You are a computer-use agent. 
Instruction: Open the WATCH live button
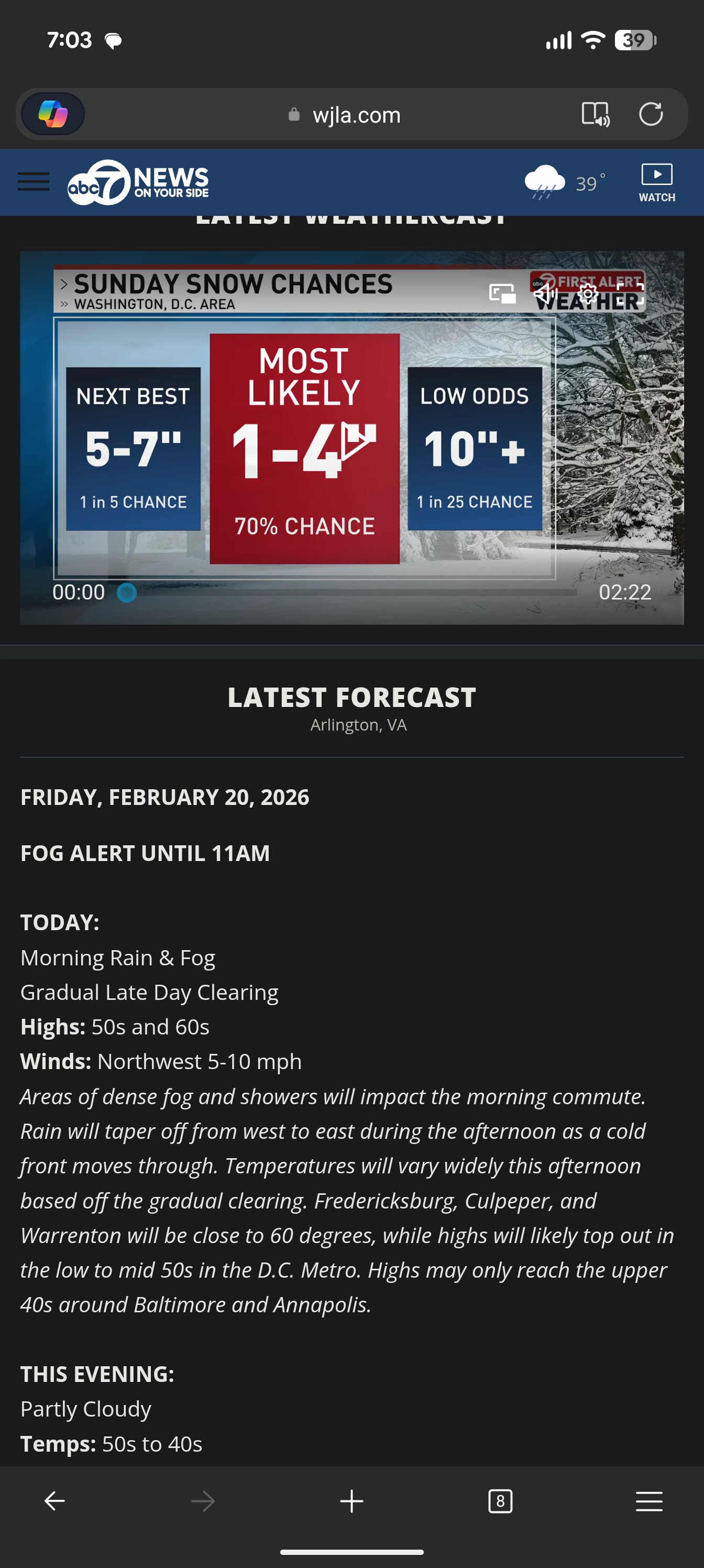(x=656, y=182)
